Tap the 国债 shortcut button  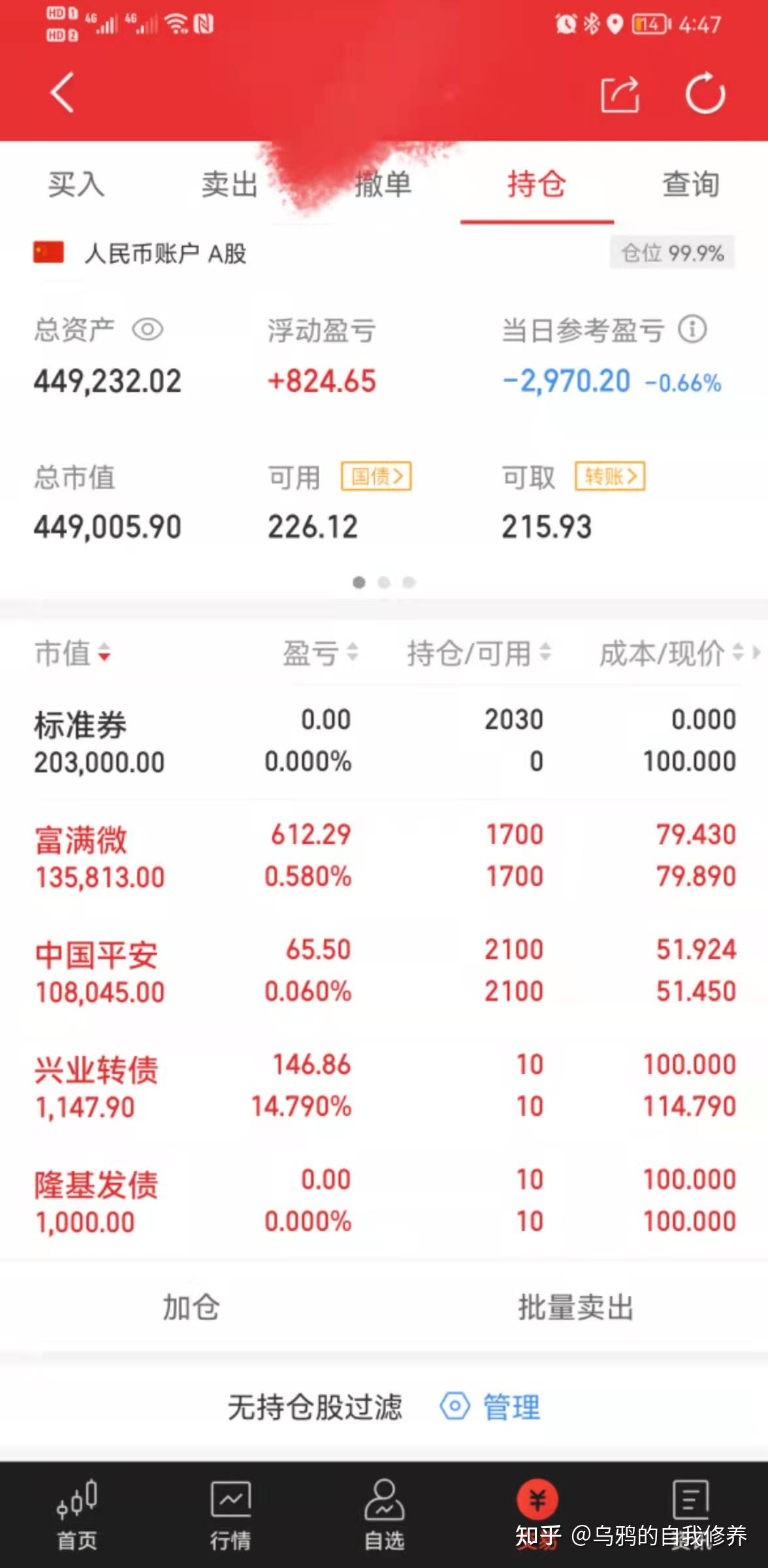click(x=376, y=476)
